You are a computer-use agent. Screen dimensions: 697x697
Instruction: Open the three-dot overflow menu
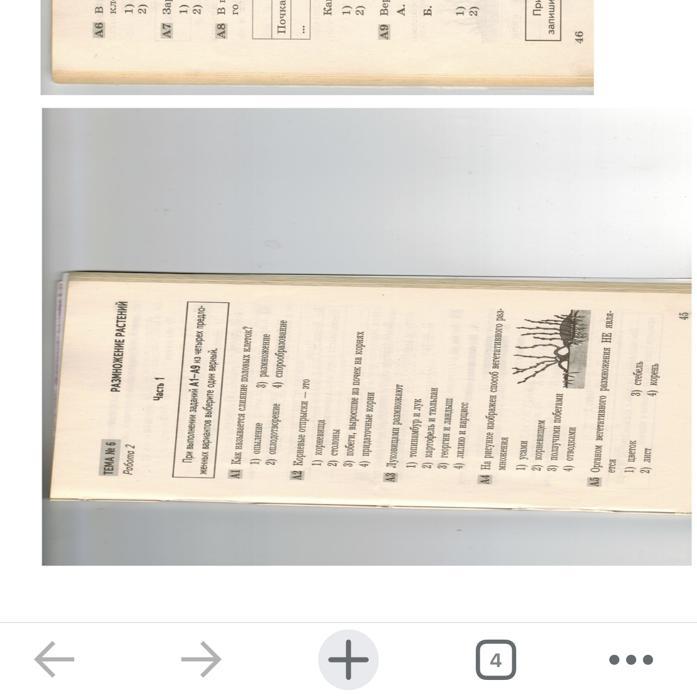click(x=631, y=660)
